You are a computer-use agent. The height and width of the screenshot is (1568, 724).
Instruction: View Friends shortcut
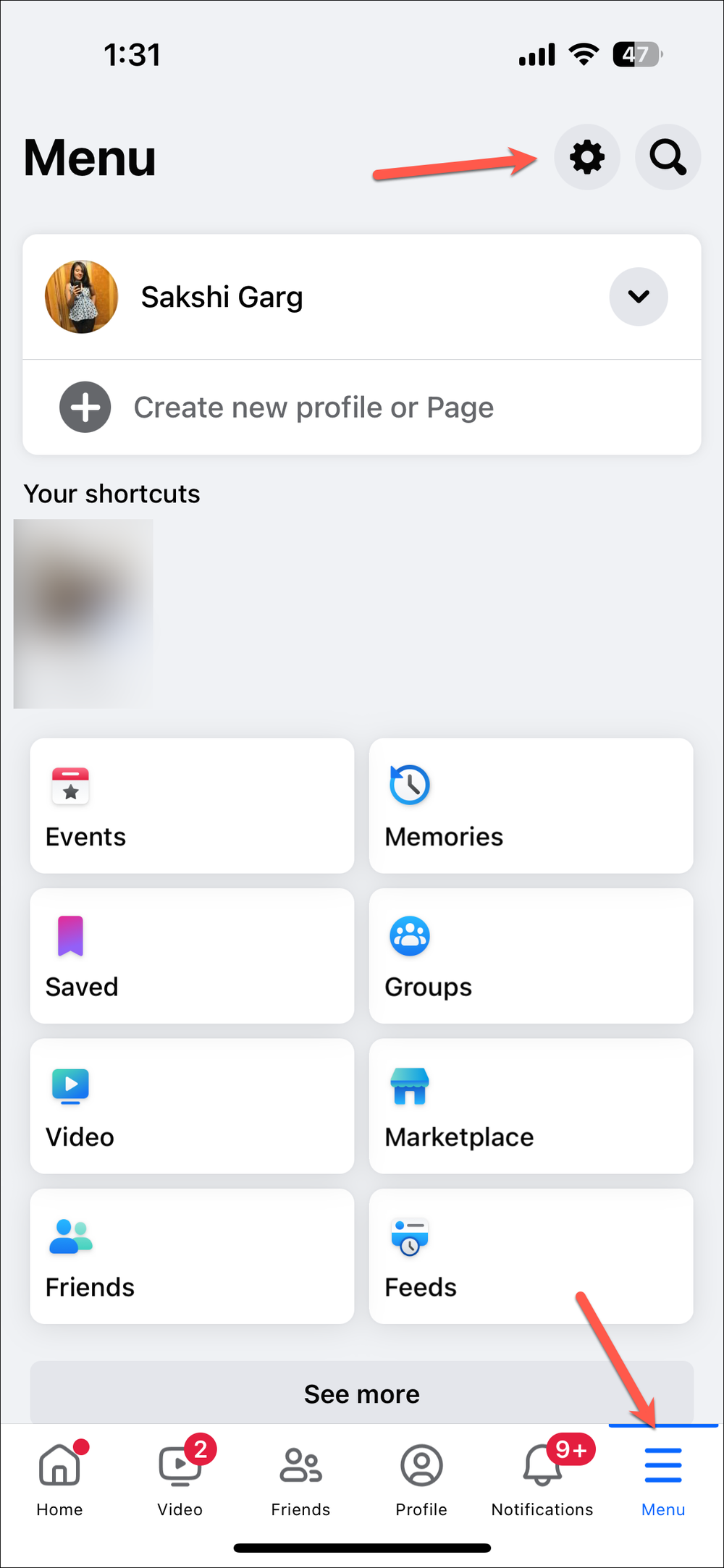click(191, 1256)
